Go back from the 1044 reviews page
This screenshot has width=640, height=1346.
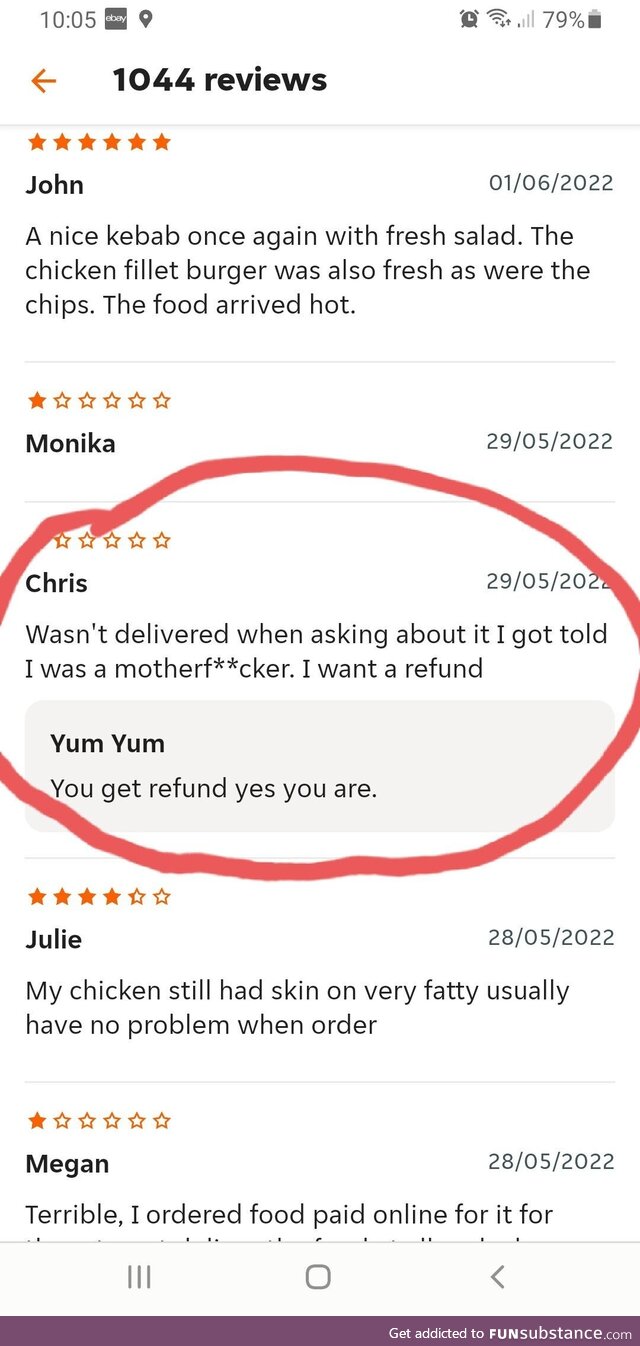pyautogui.click(x=44, y=81)
